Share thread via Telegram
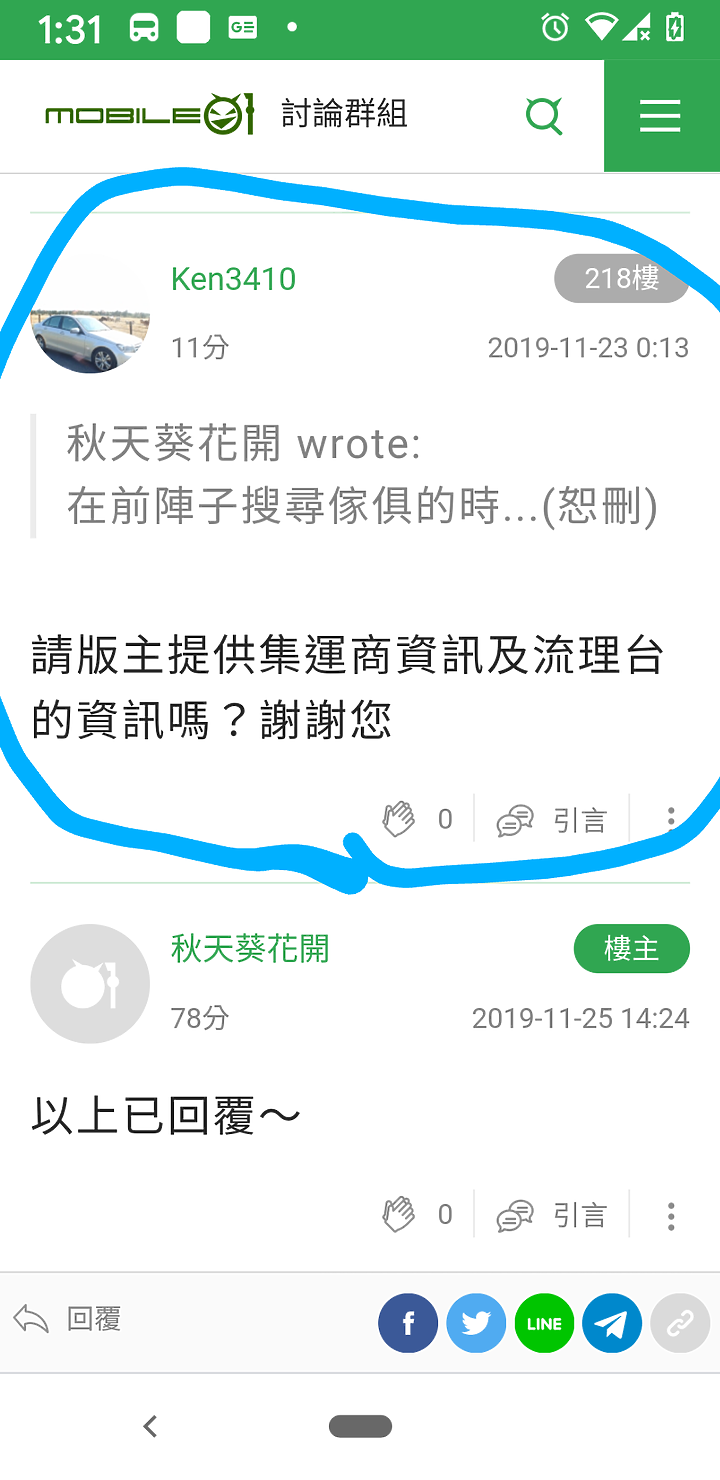This screenshot has width=720, height=1480. pyautogui.click(x=612, y=1323)
